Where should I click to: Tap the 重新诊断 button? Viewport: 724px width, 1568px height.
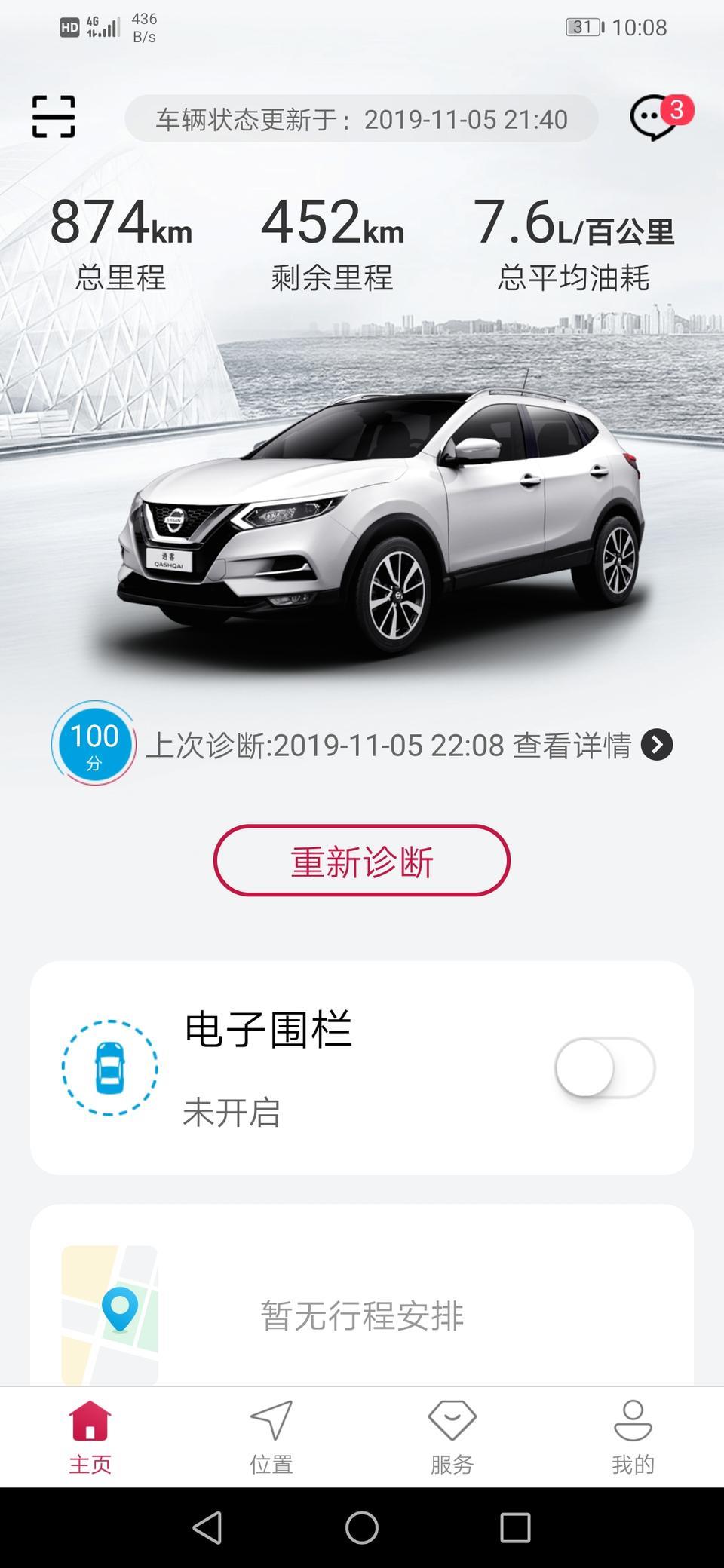point(362,861)
